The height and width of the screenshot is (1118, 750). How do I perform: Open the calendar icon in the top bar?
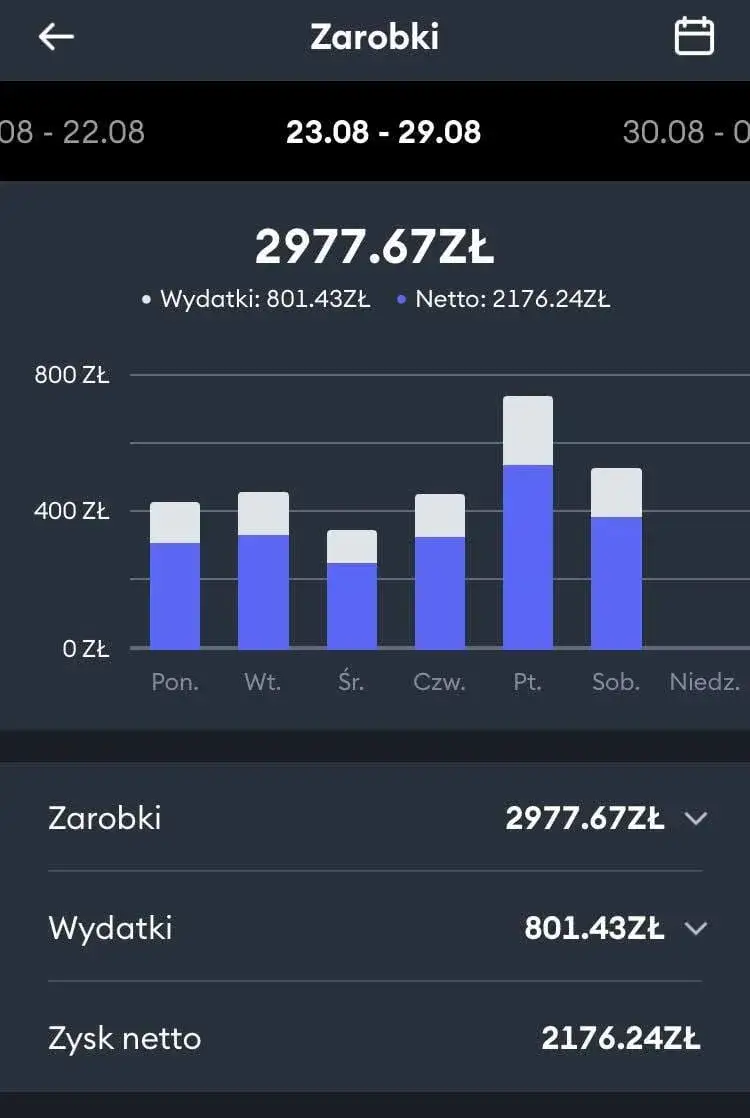pos(693,36)
